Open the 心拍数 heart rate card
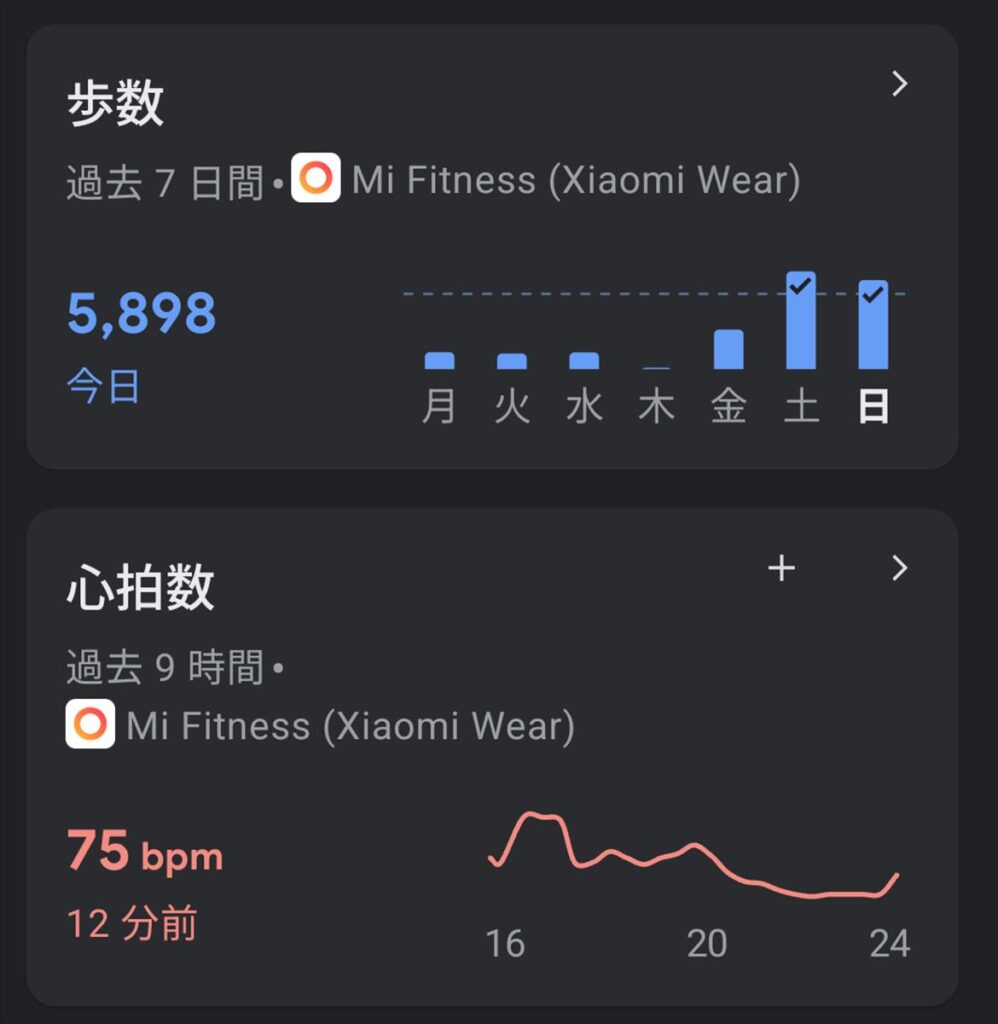 (140, 588)
